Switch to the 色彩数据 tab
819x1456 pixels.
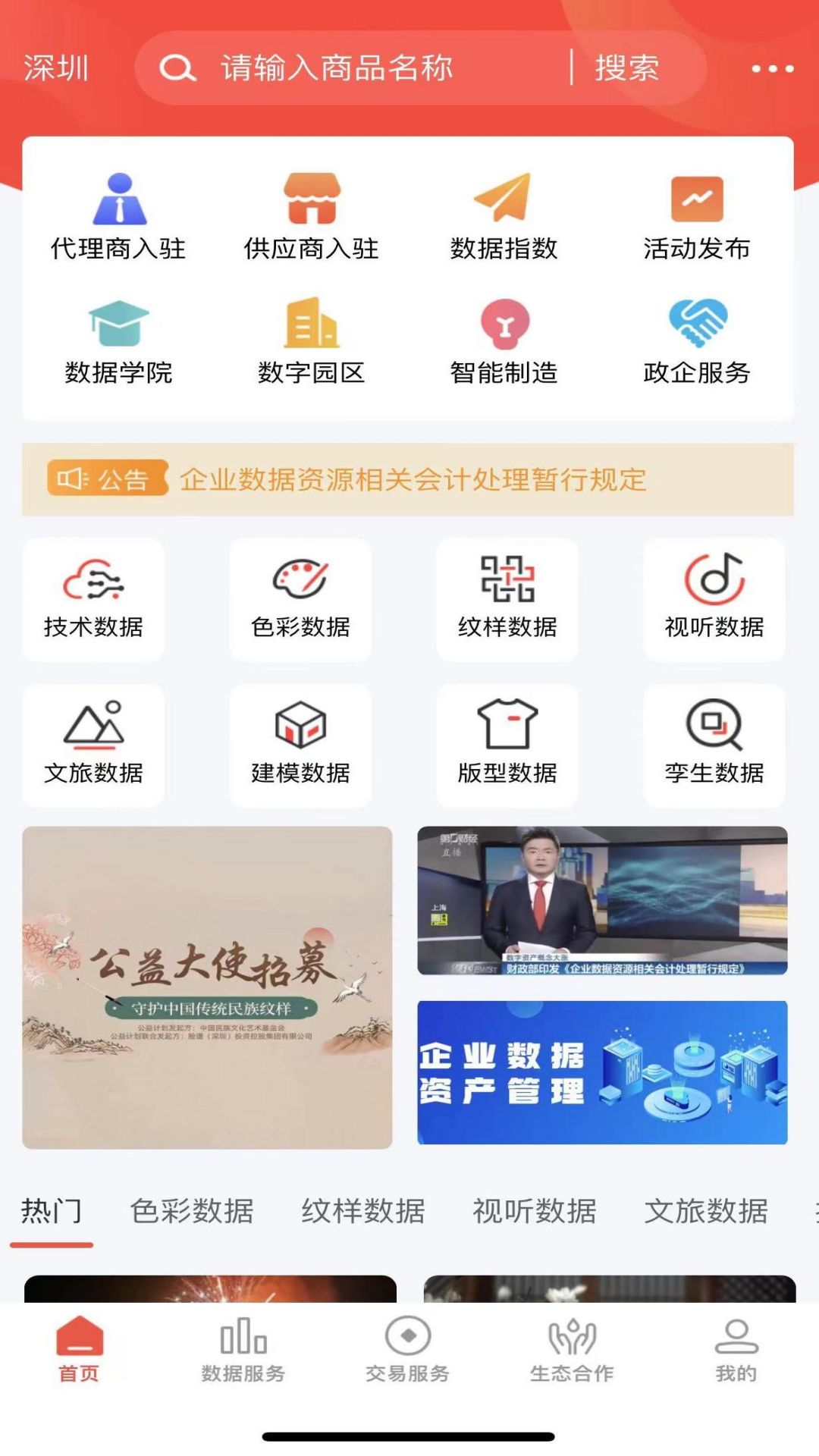coord(192,1211)
